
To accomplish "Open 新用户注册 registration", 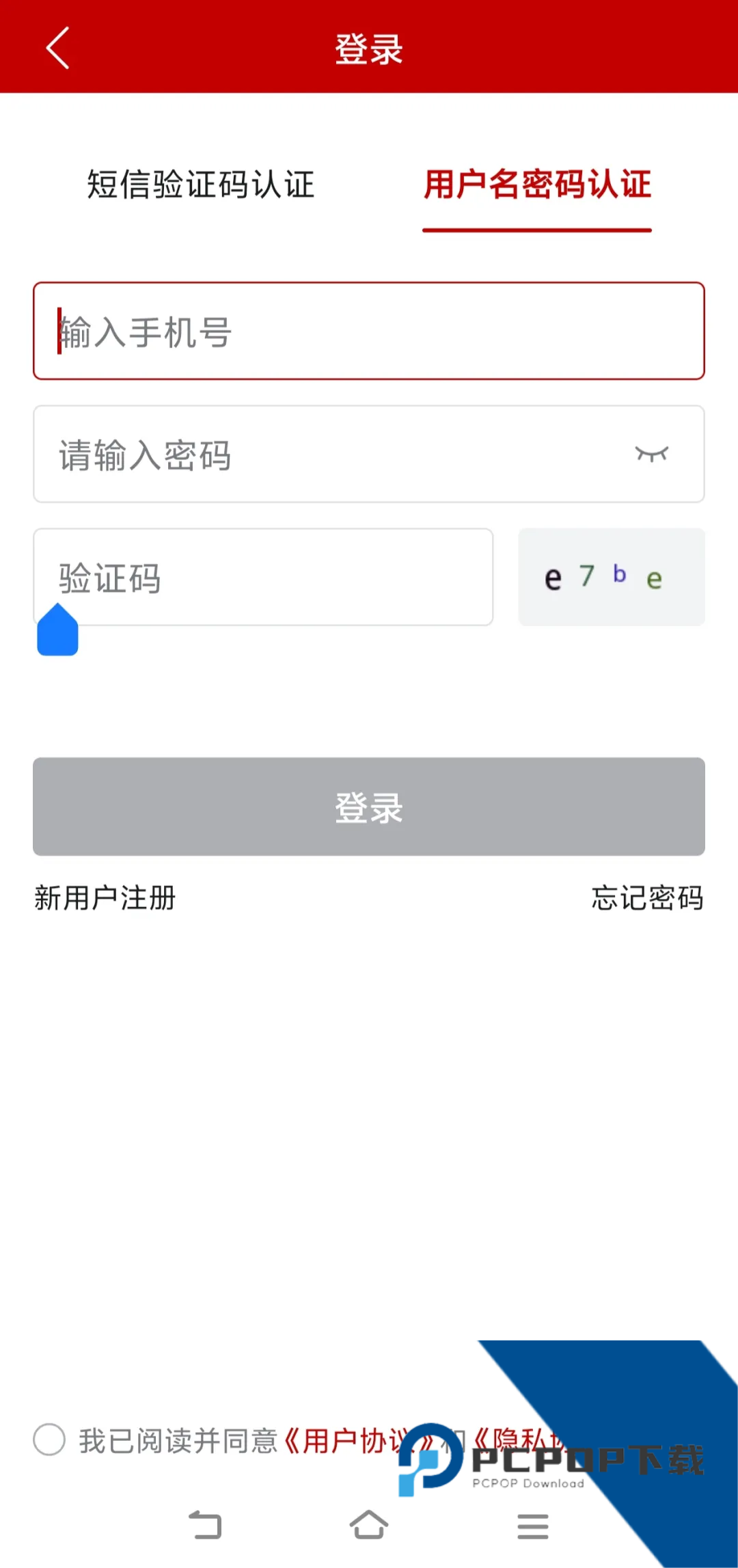I will pos(105,897).
